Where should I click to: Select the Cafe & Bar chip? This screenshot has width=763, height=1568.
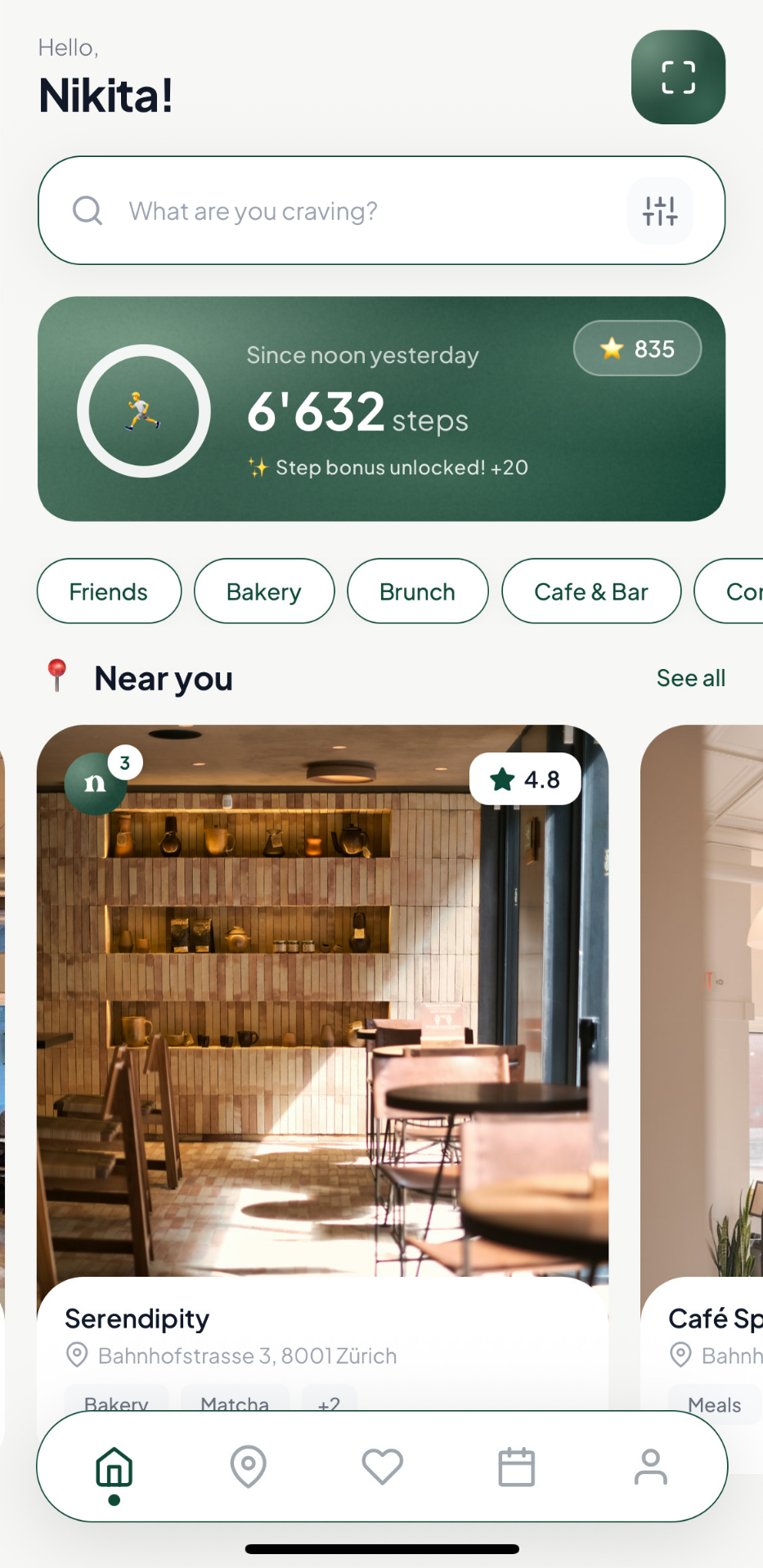[x=590, y=591]
